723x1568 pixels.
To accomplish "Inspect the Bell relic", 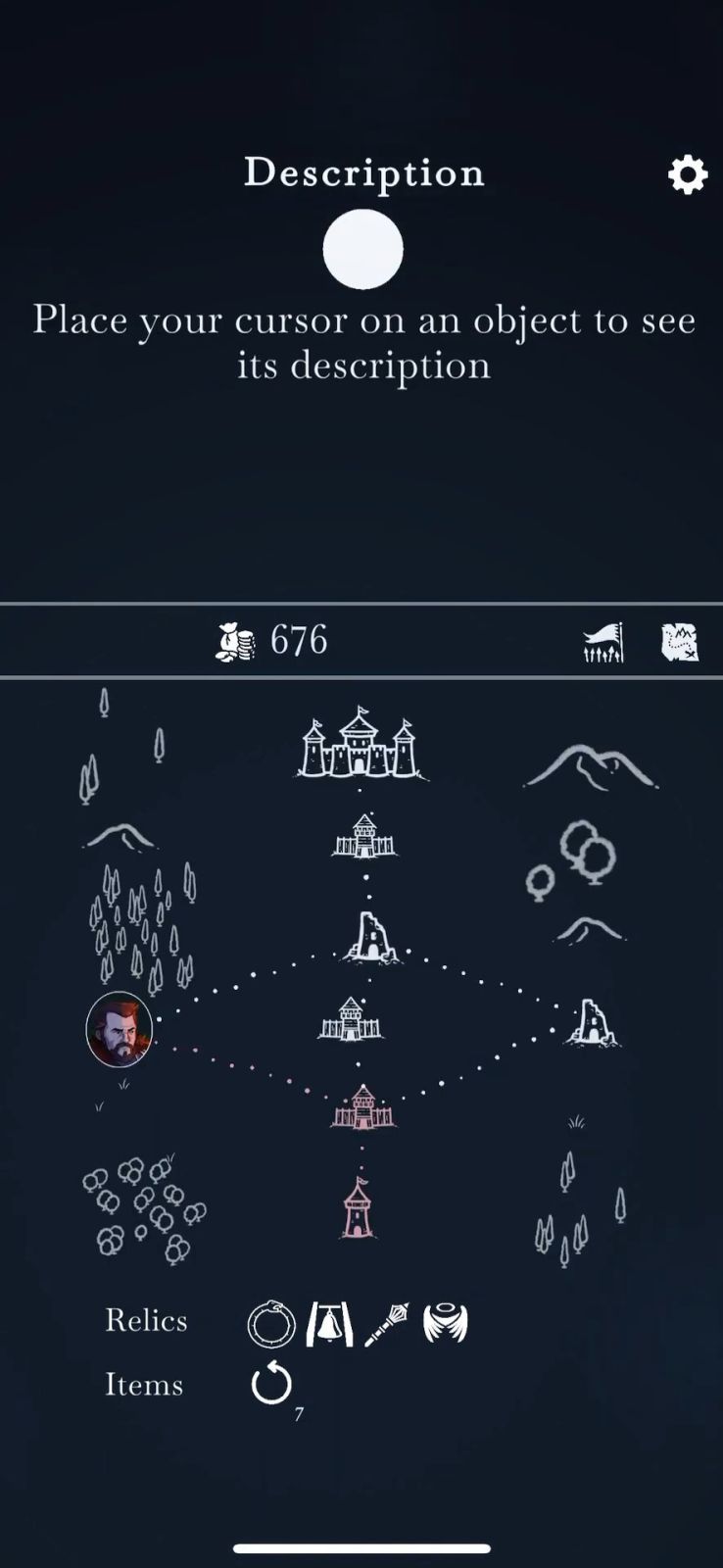I will click(x=329, y=1323).
